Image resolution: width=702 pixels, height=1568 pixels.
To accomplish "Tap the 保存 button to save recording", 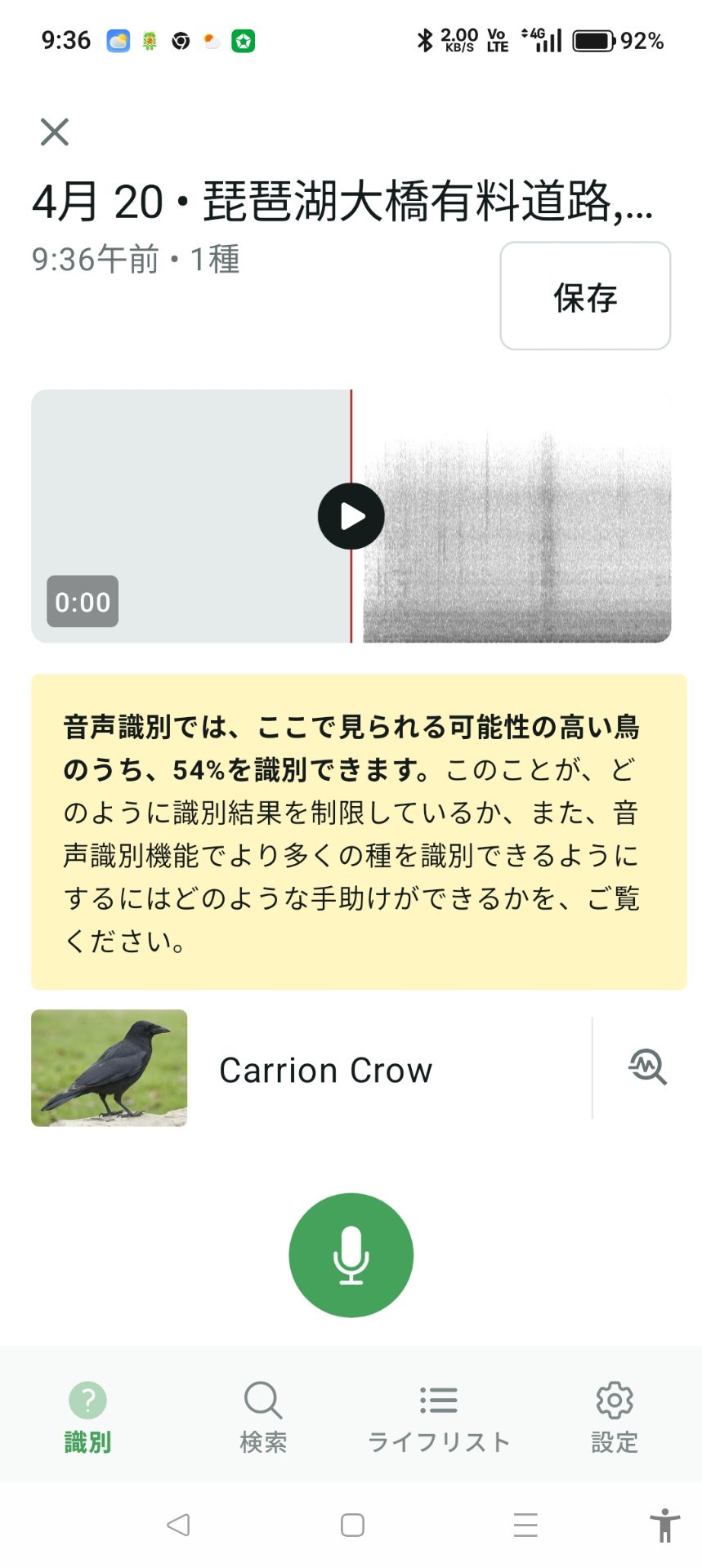I will click(x=585, y=296).
